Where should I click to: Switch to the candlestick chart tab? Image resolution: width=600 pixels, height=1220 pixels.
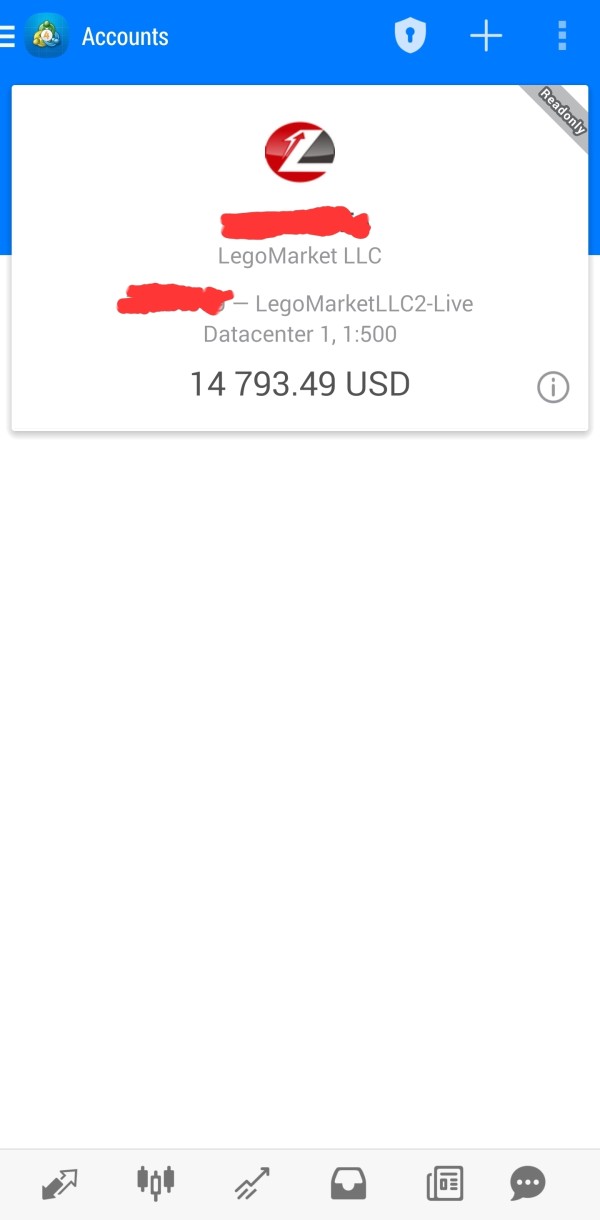click(x=155, y=1183)
